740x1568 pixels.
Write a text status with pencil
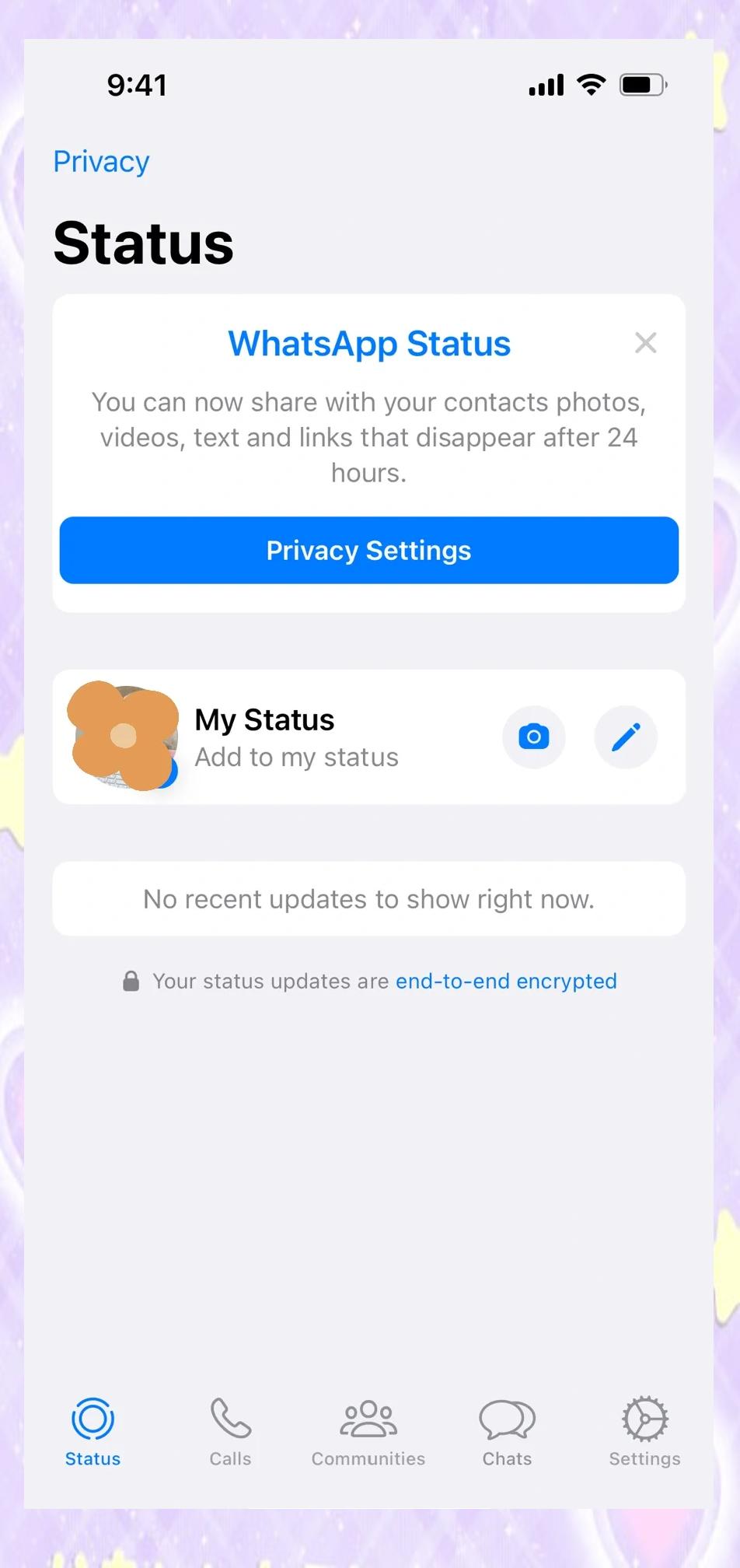[626, 737]
